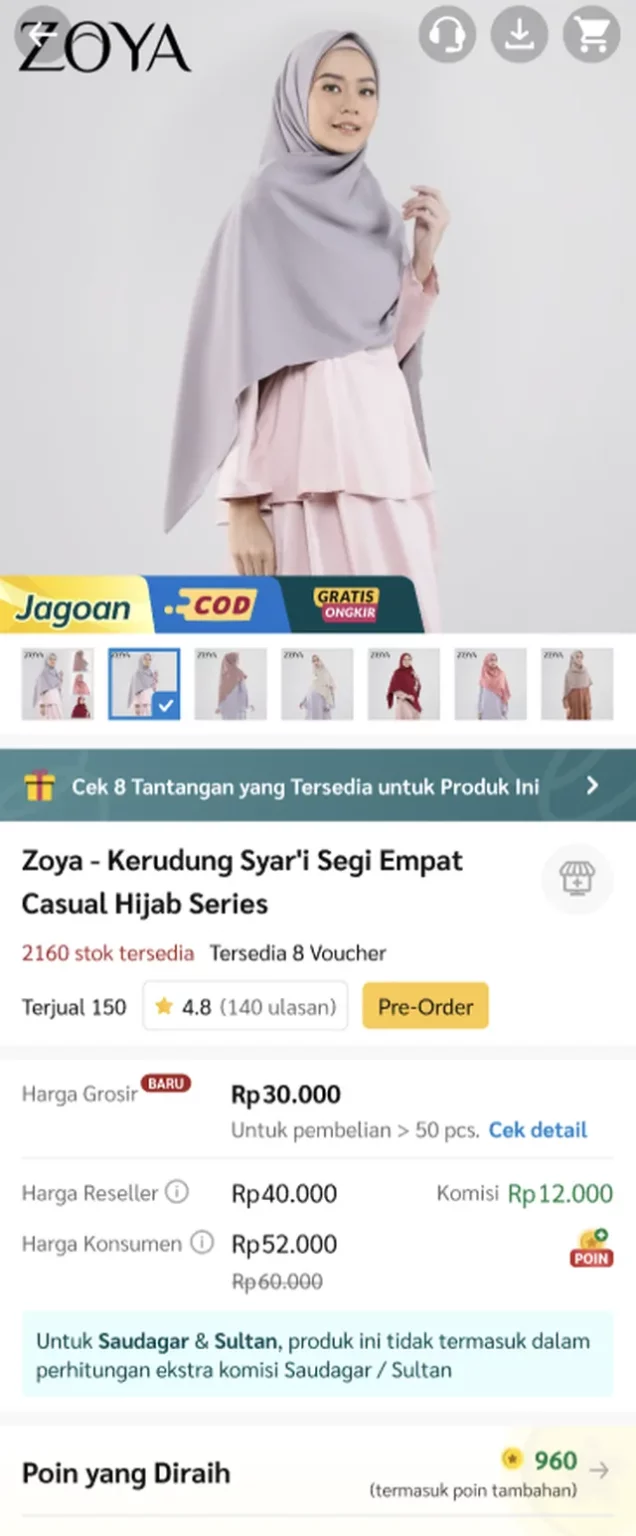The image size is (636, 1536).
Task: Download the product images
Action: click(x=519, y=35)
